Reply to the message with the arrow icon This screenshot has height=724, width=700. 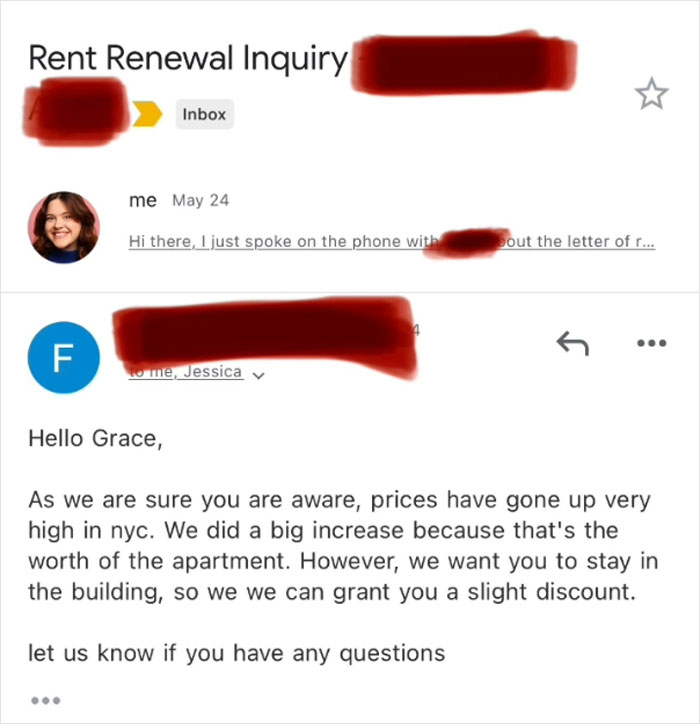click(x=571, y=345)
